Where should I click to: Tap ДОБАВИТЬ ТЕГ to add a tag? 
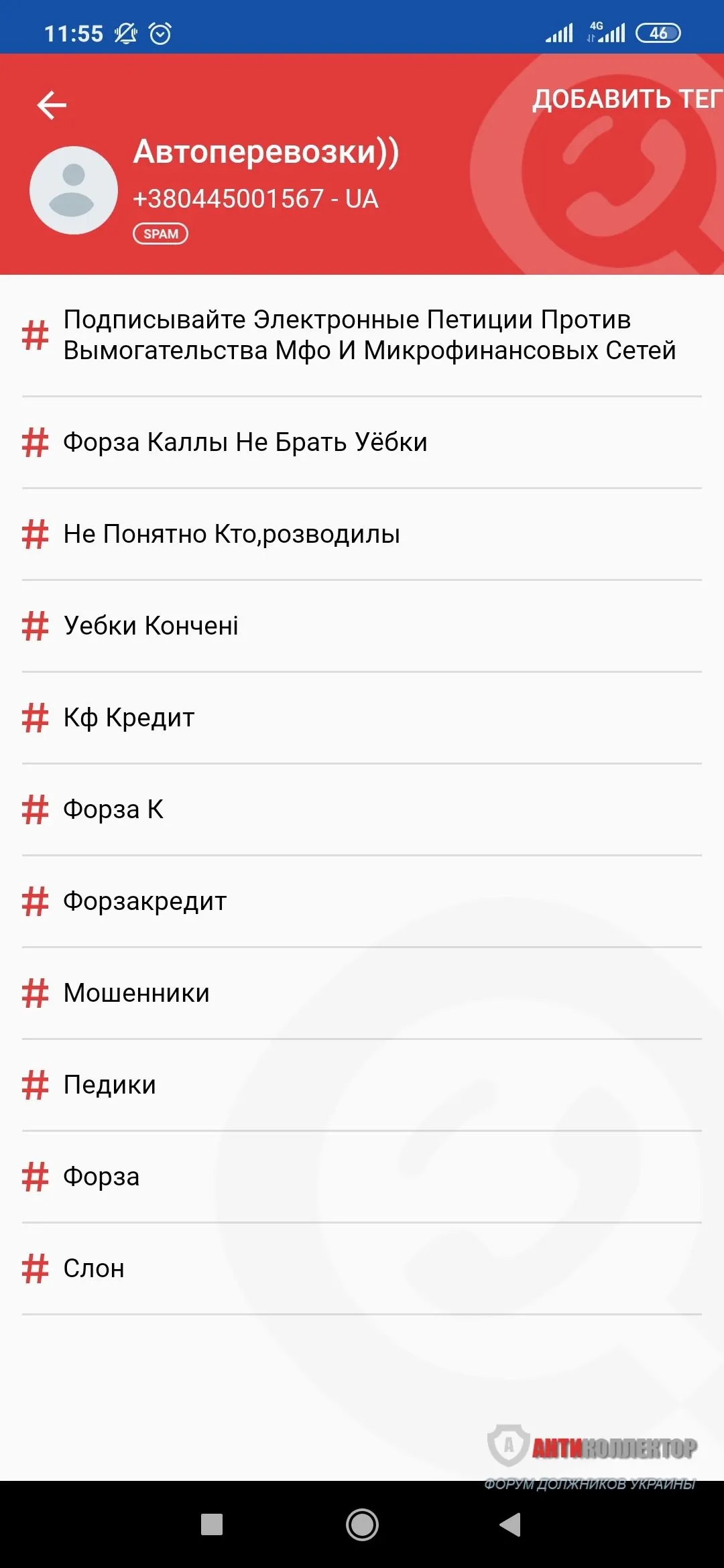coord(626,99)
